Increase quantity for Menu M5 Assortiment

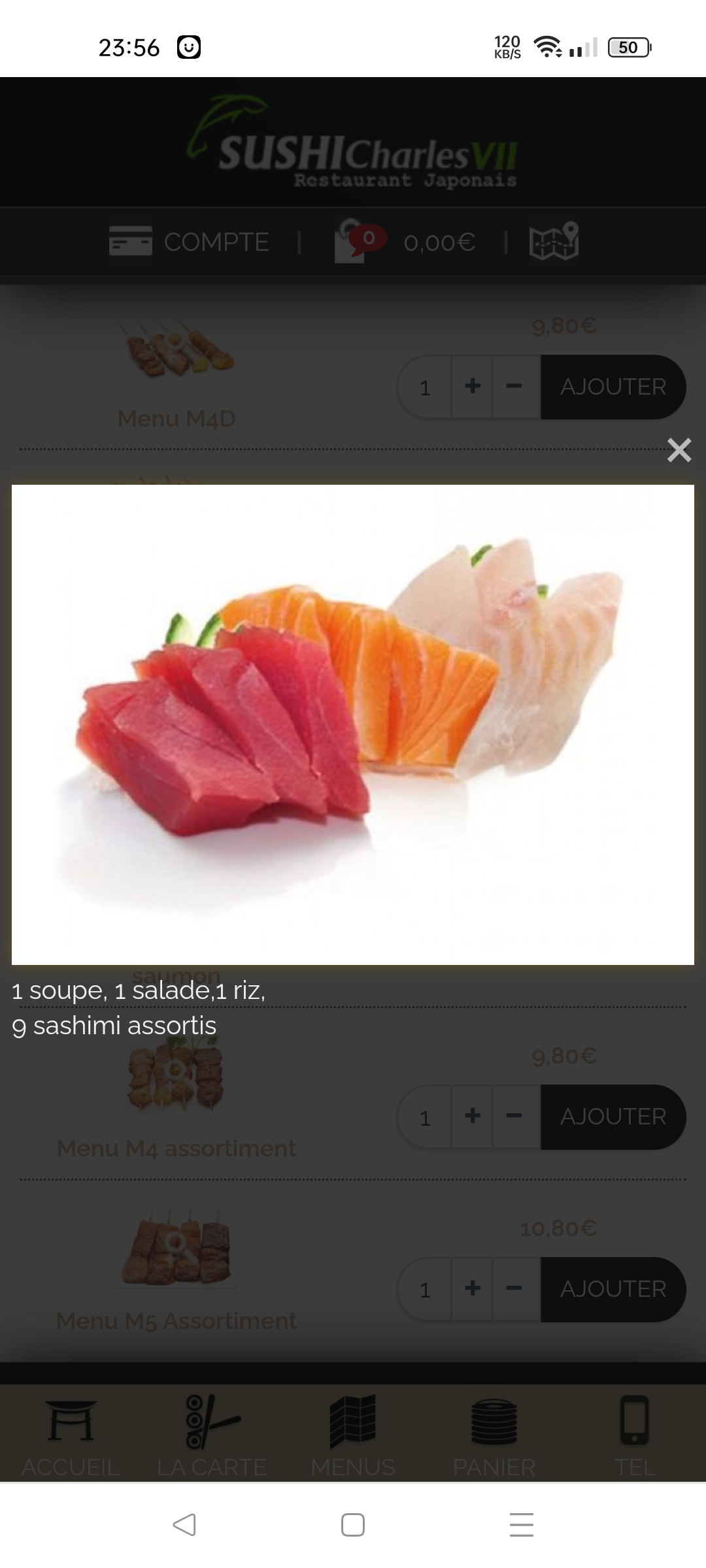coord(473,1289)
